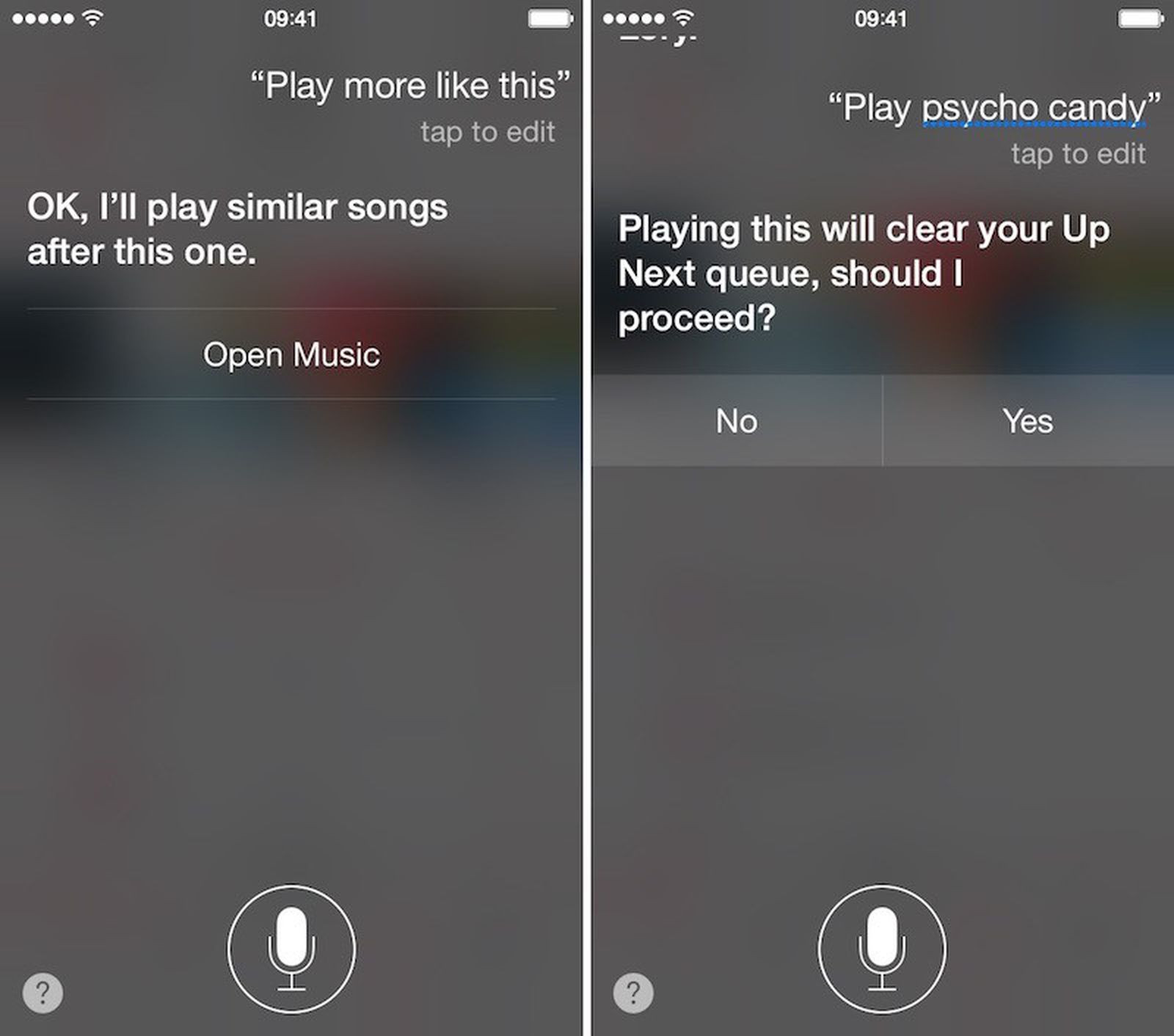Tap the microphone below the Yes/No prompt

click(881, 949)
